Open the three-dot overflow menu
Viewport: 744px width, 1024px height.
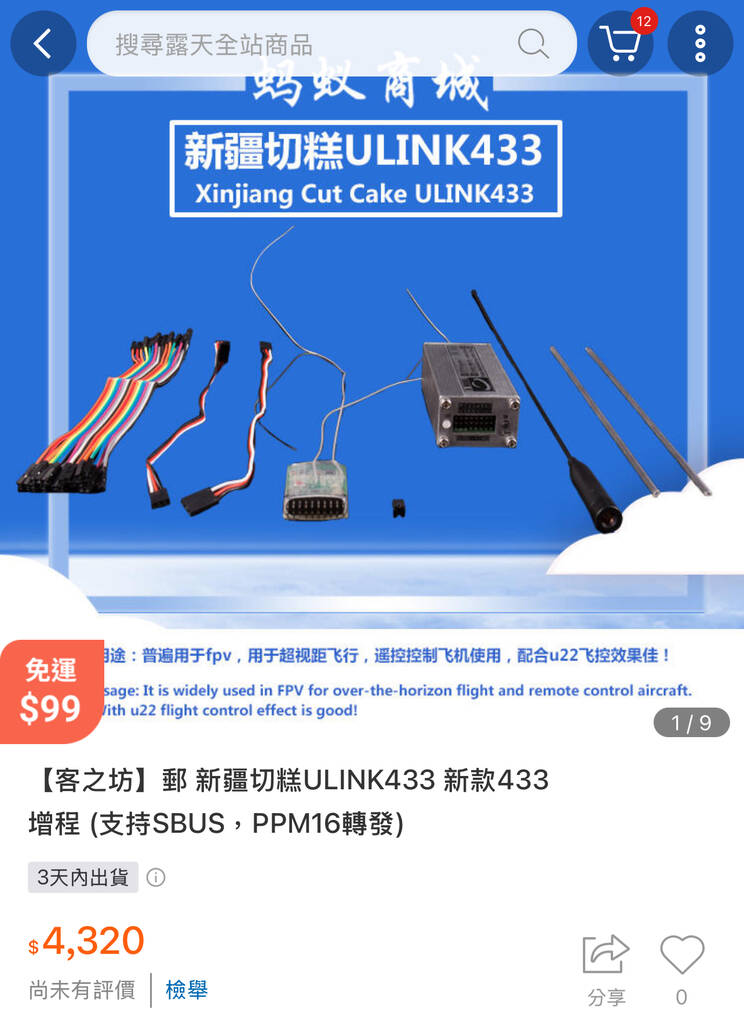(700, 44)
